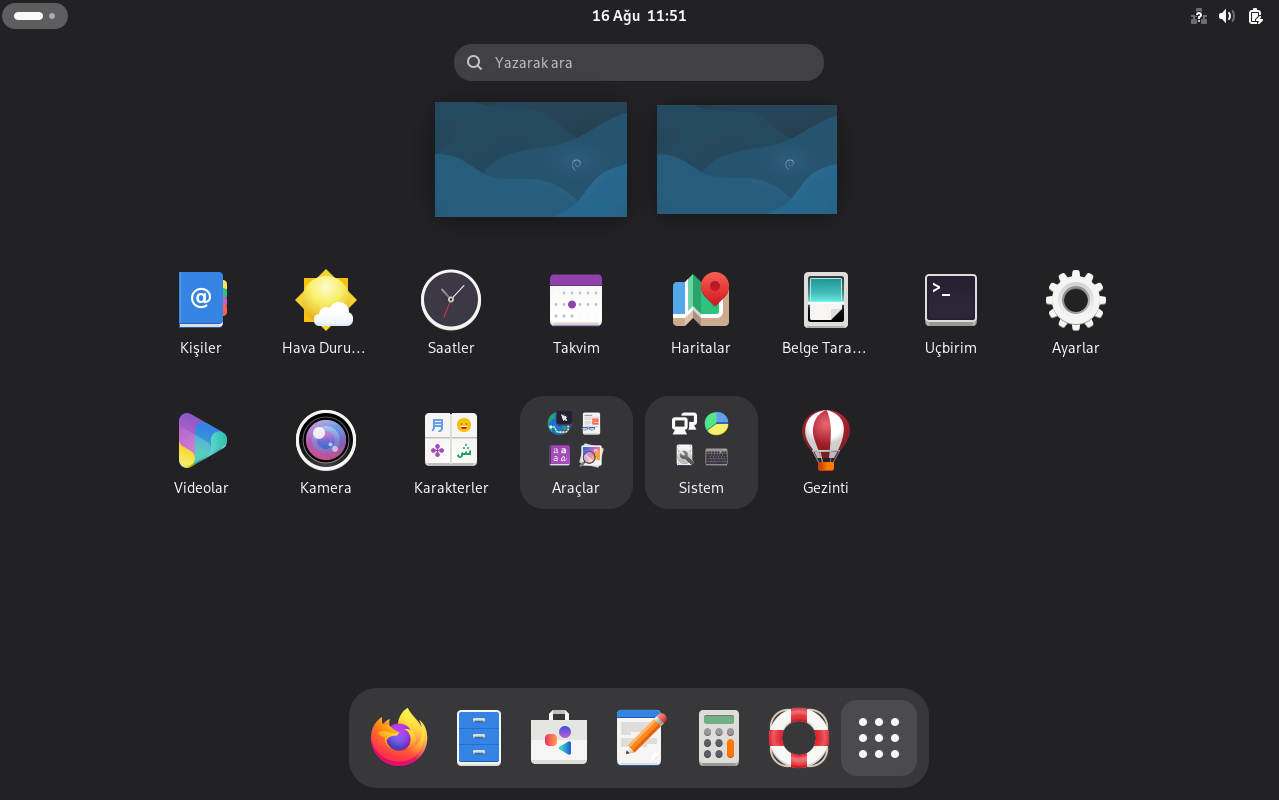Launch Haritalar maps app
This screenshot has width=1279, height=800.
click(x=701, y=300)
